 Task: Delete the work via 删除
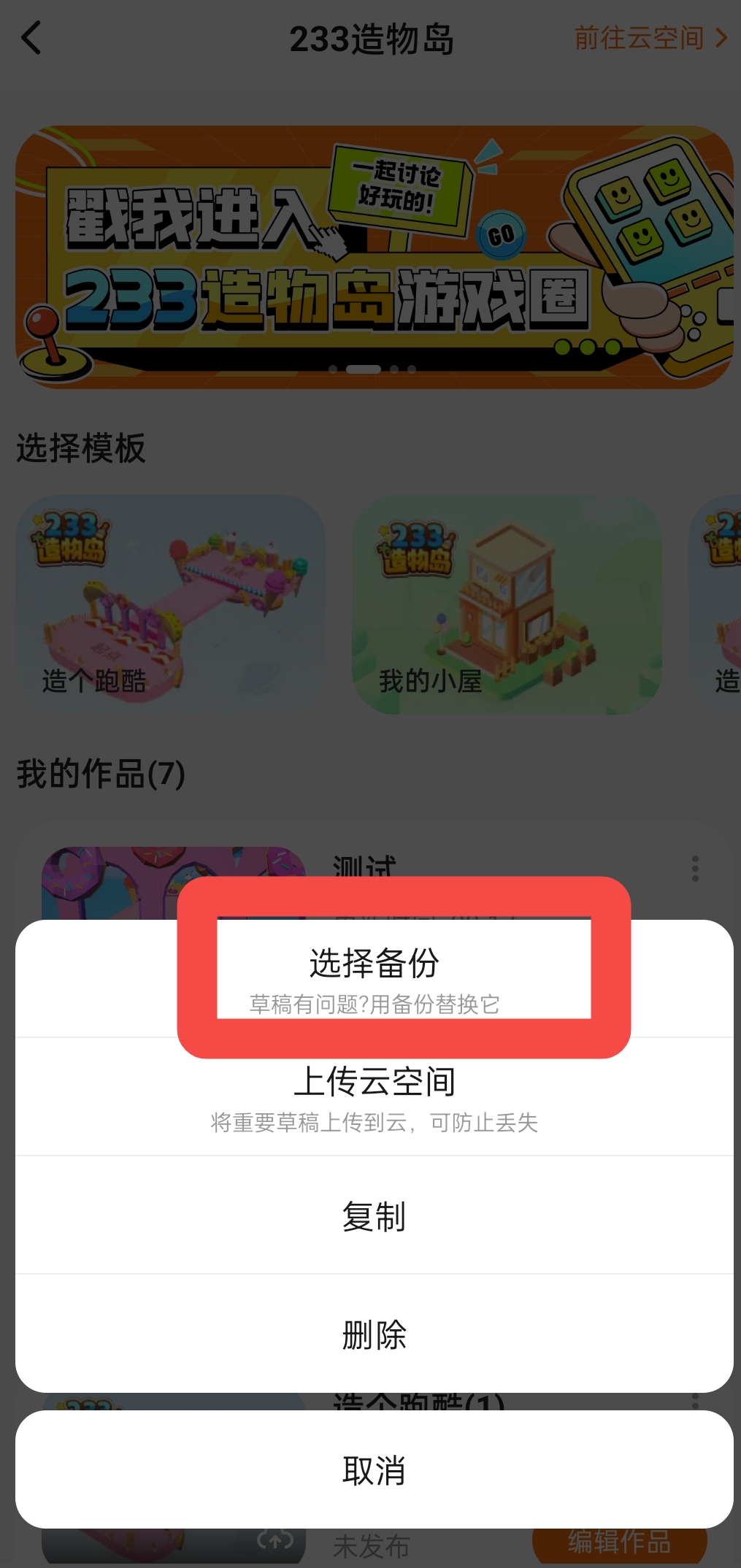tap(374, 1334)
